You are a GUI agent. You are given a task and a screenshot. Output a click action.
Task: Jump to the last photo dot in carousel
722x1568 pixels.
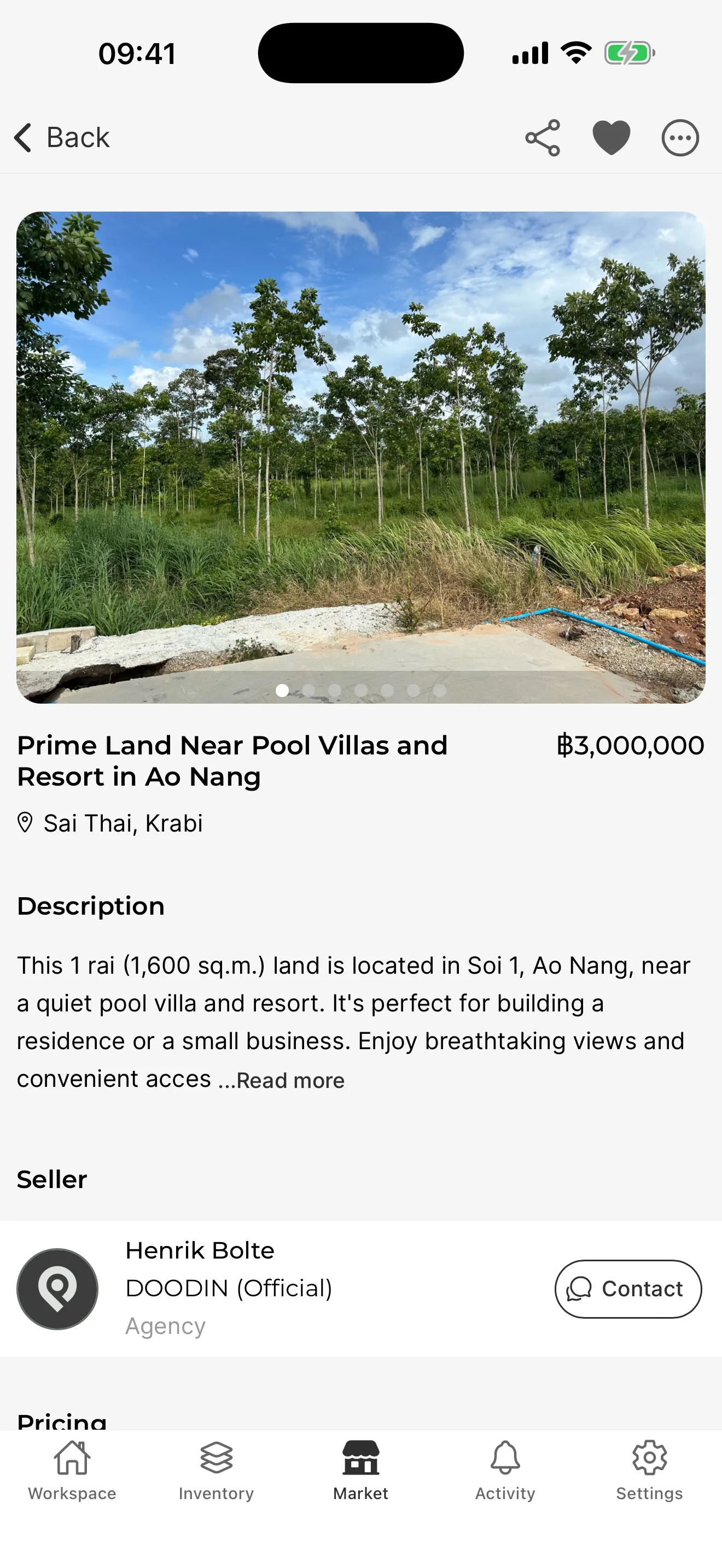tap(440, 689)
